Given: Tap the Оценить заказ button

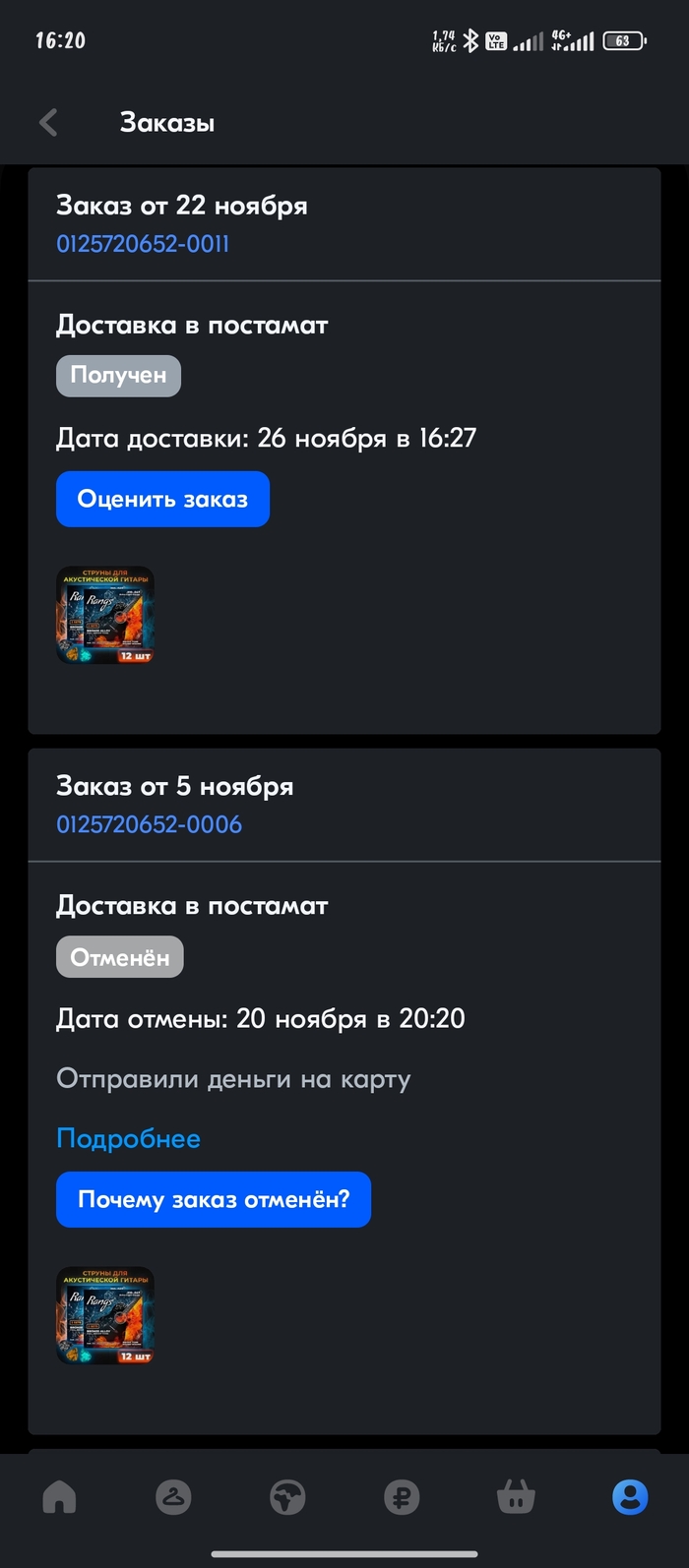Looking at the screenshot, I should tap(162, 499).
